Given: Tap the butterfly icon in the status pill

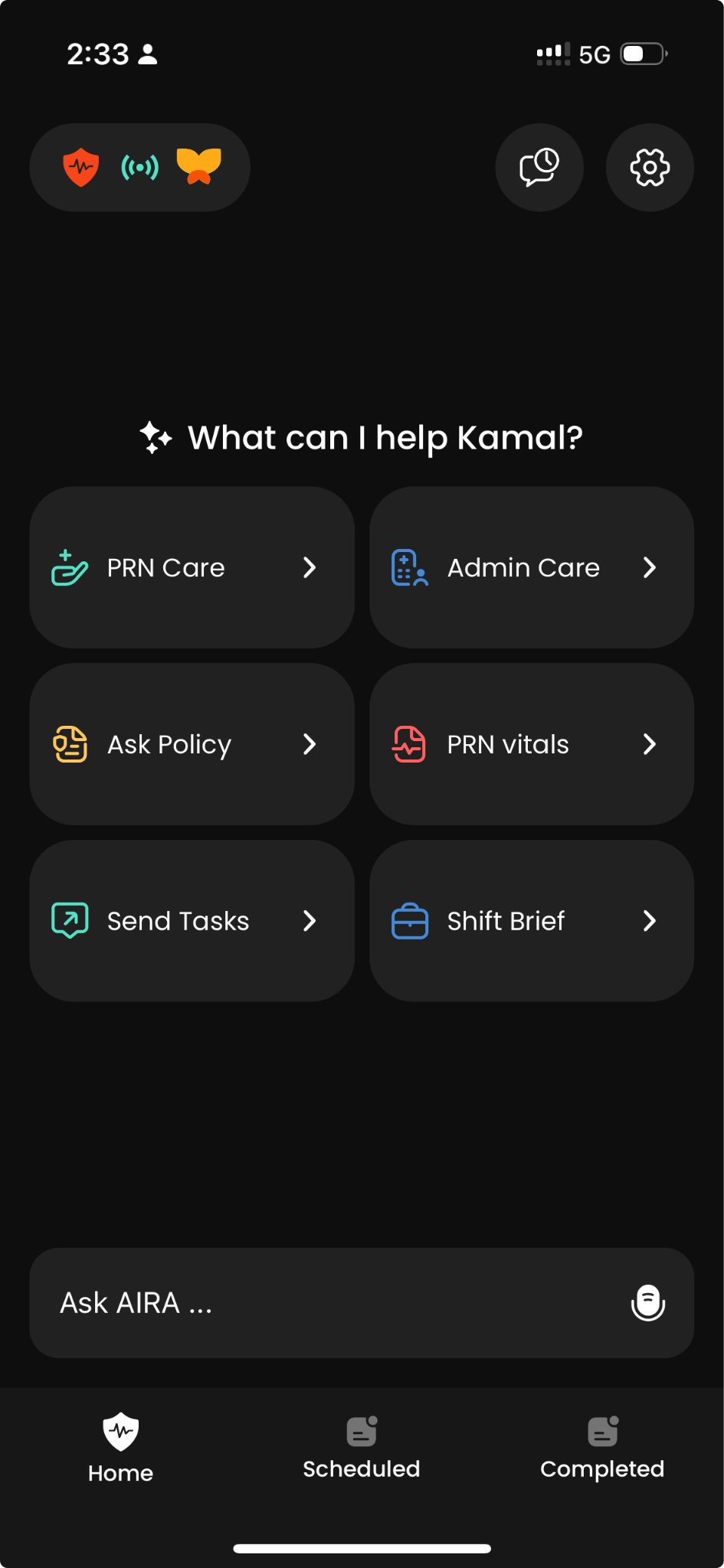Looking at the screenshot, I should pos(198,167).
